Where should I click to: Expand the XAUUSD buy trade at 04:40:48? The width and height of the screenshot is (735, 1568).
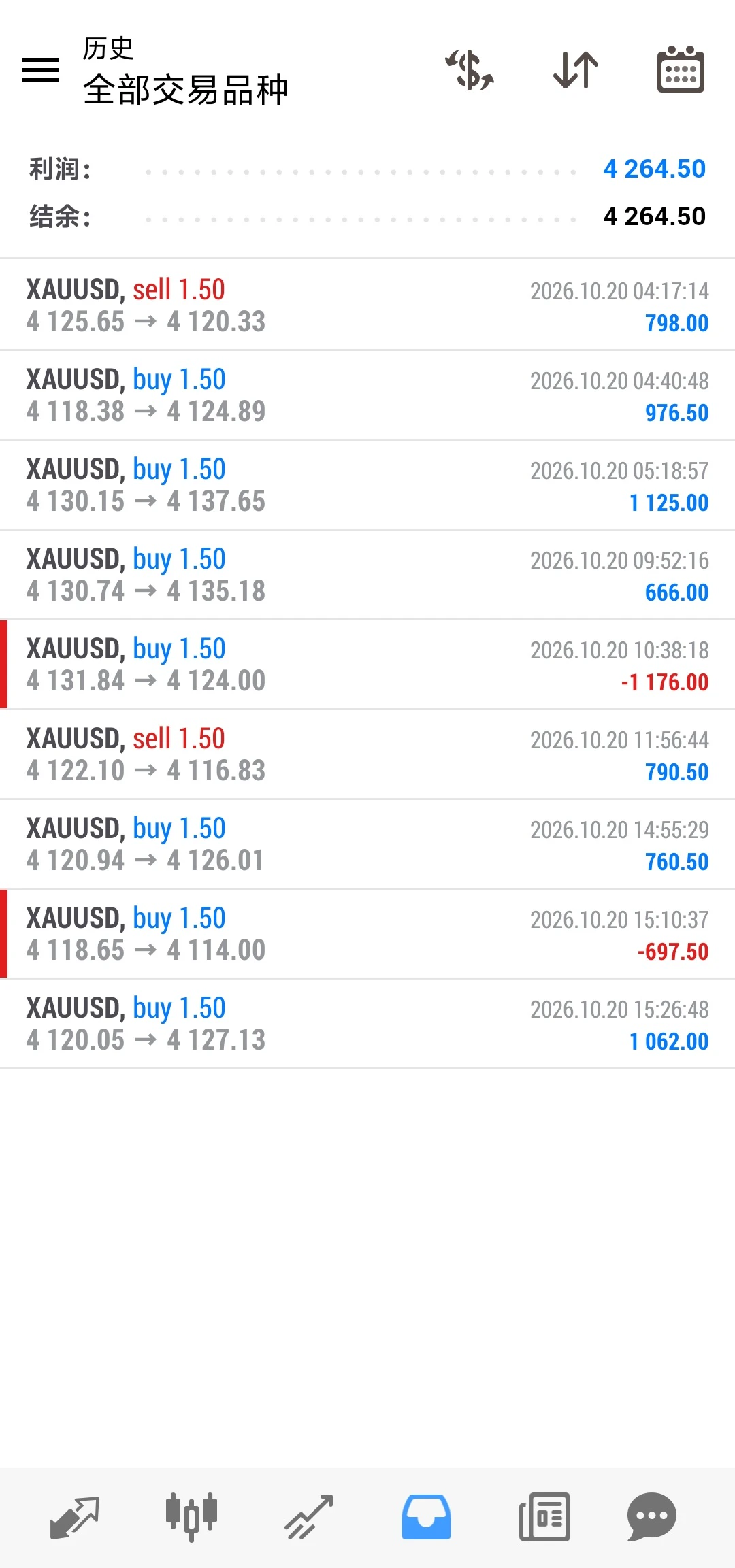367,395
